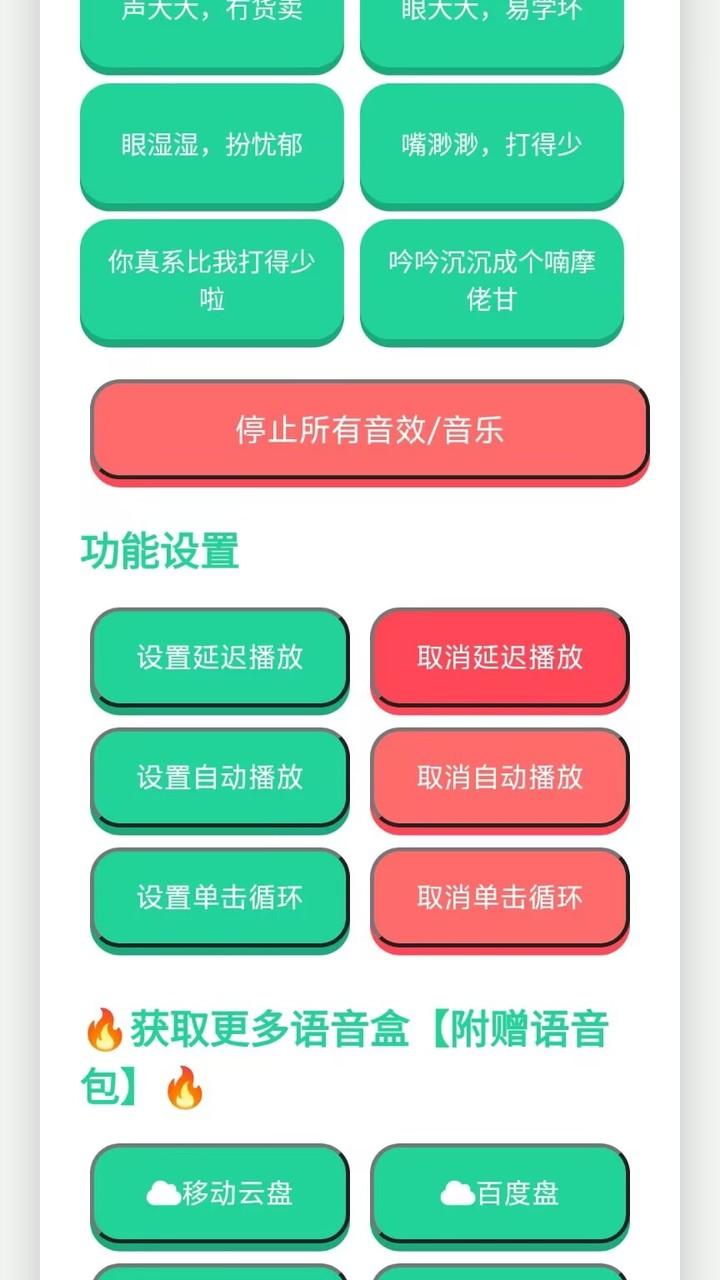Viewport: 720px width, 1280px height.
Task: Play the 嘴渺渺，打得少 sound
Action: pos(492,145)
